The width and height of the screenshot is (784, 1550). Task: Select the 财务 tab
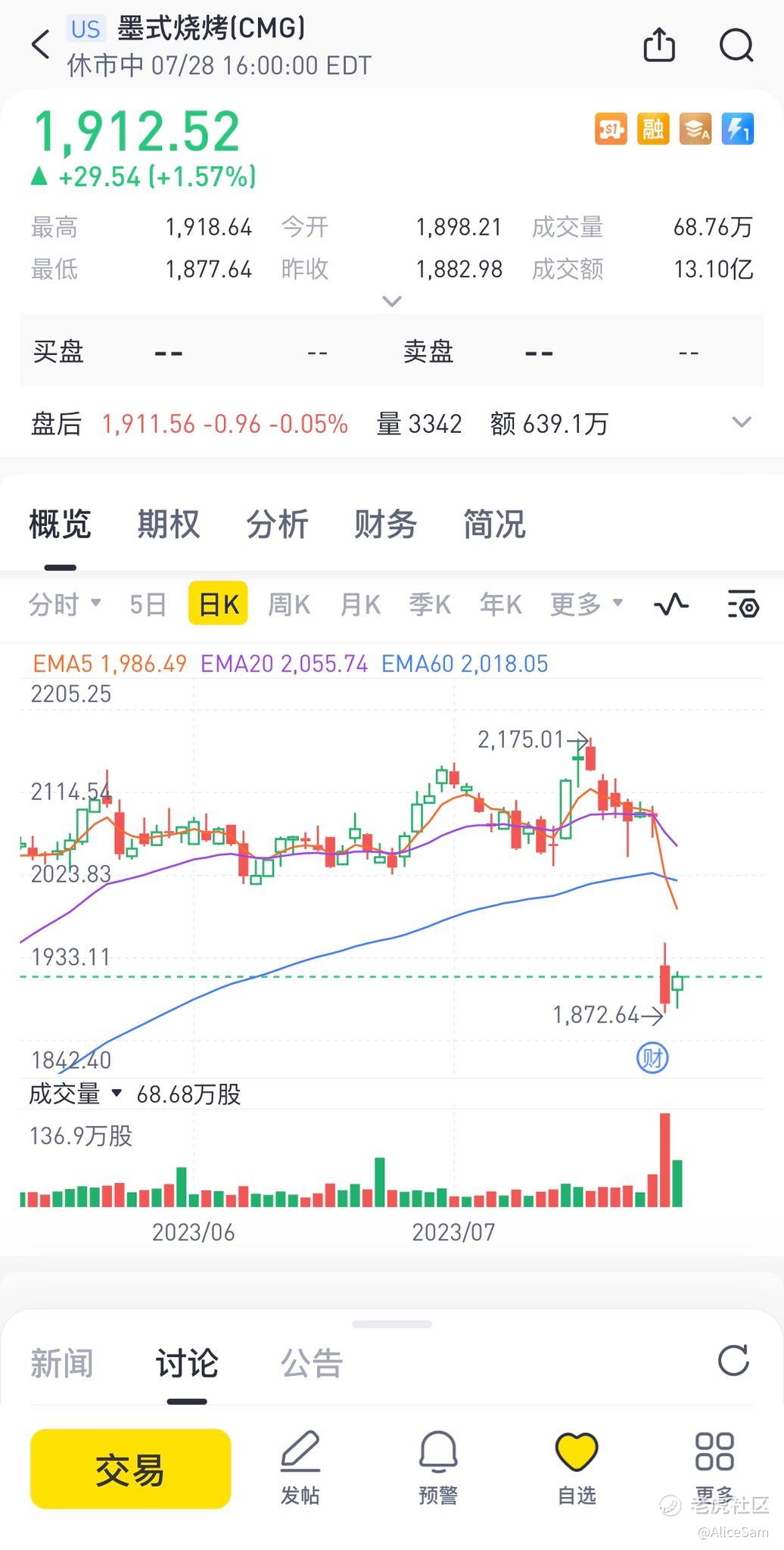click(385, 524)
